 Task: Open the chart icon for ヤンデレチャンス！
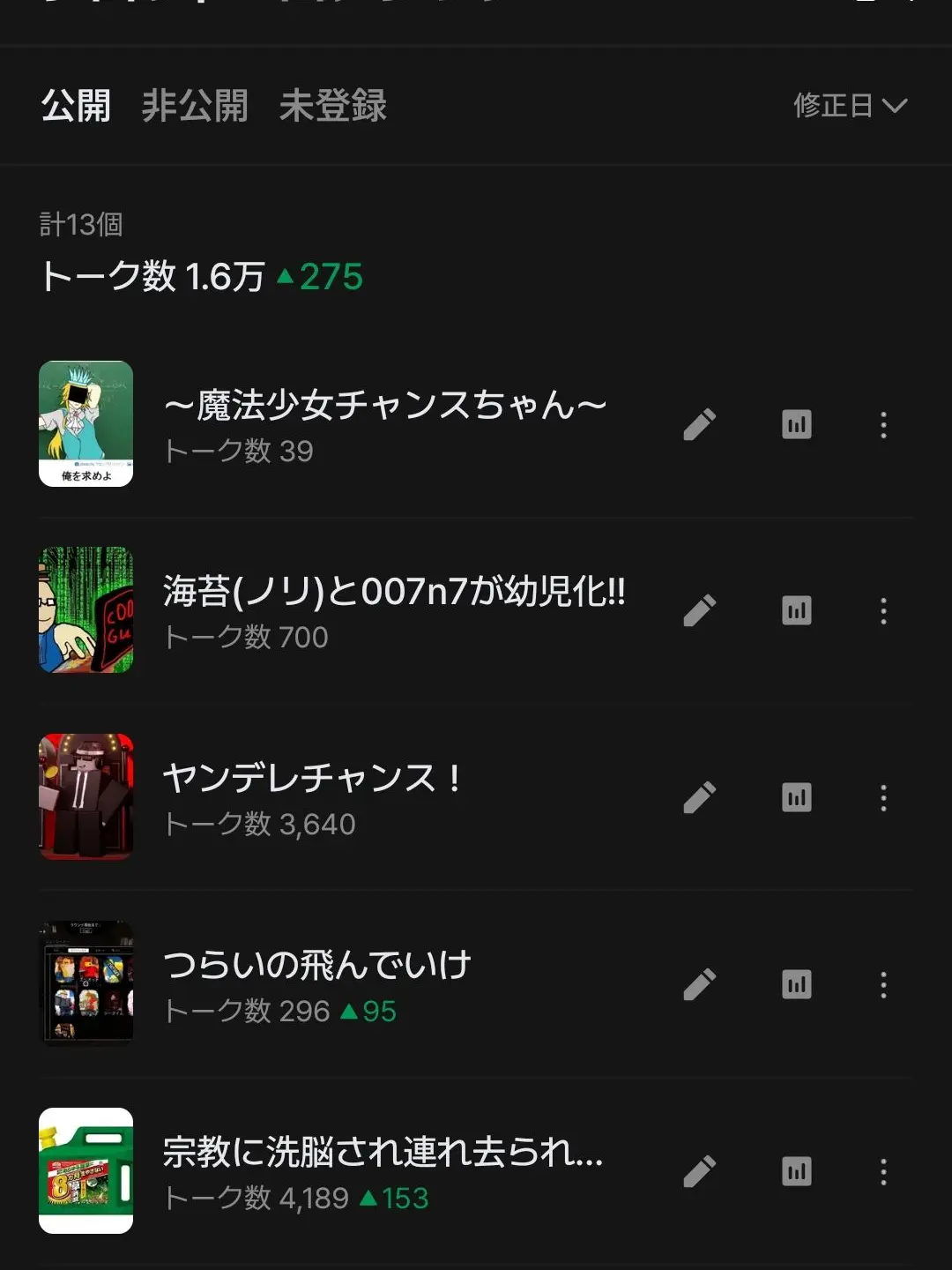(x=796, y=797)
